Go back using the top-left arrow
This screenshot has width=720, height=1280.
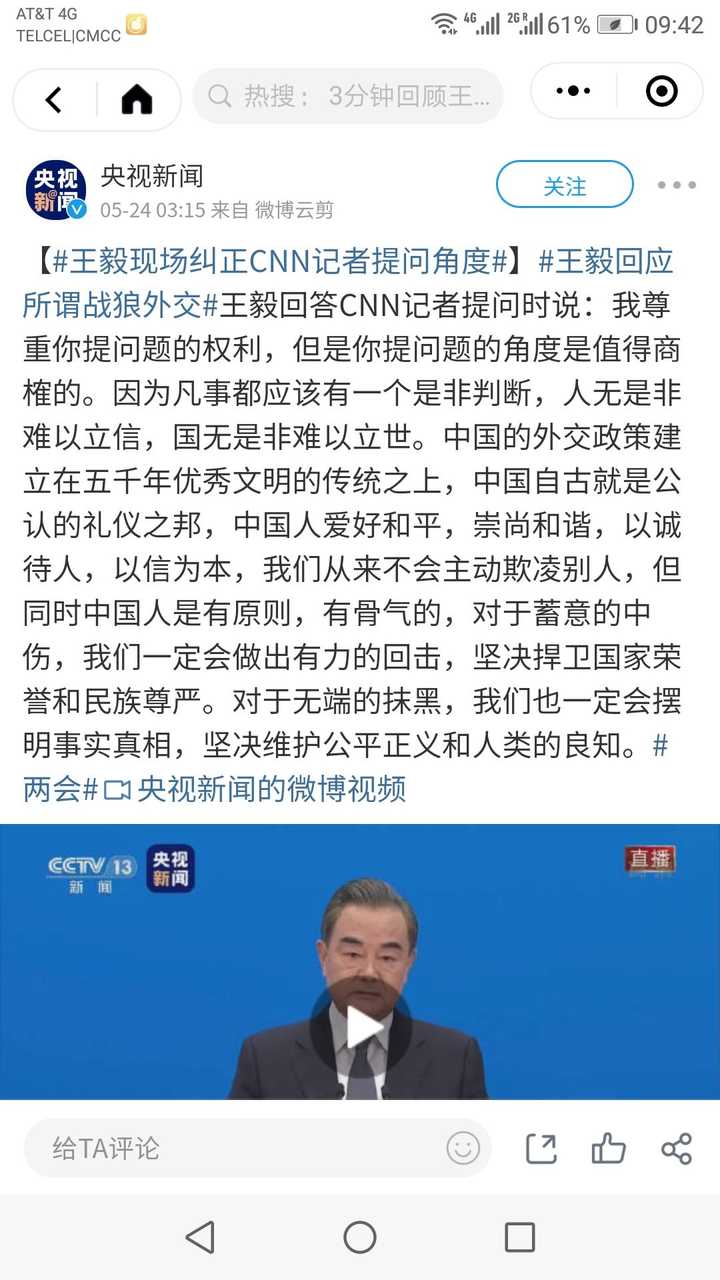coord(54,99)
